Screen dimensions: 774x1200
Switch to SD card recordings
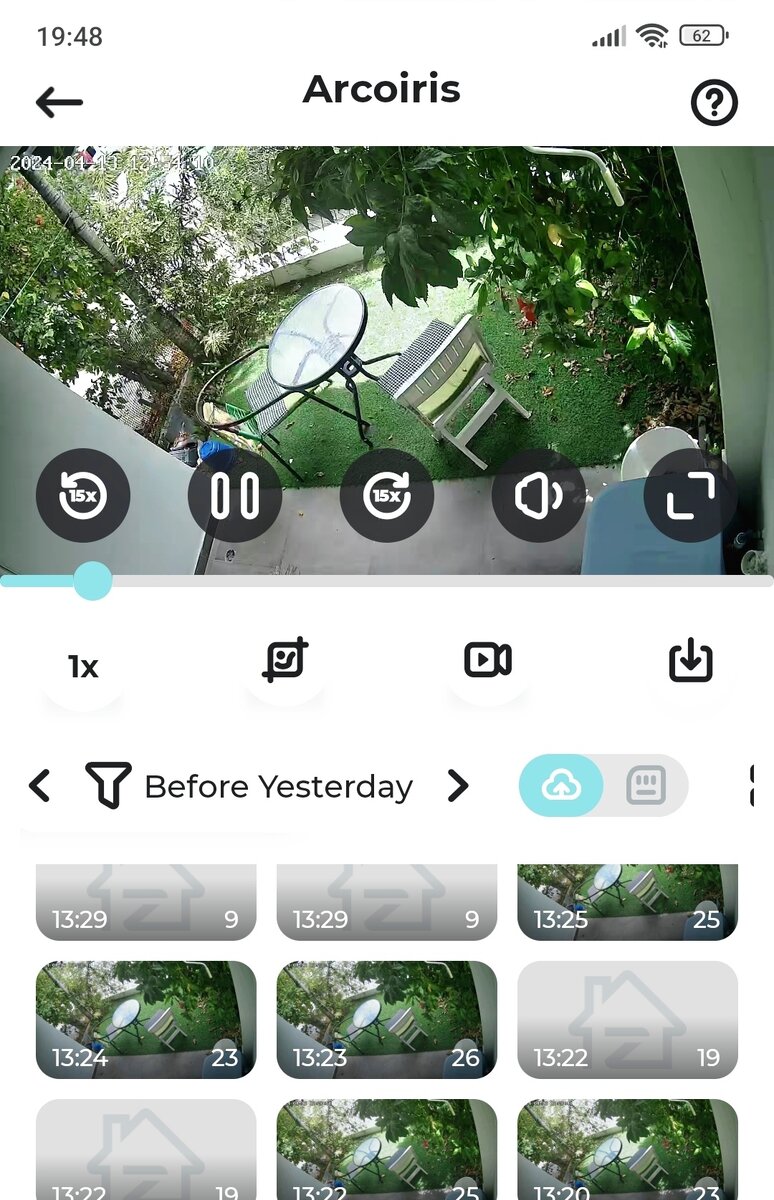(645, 786)
